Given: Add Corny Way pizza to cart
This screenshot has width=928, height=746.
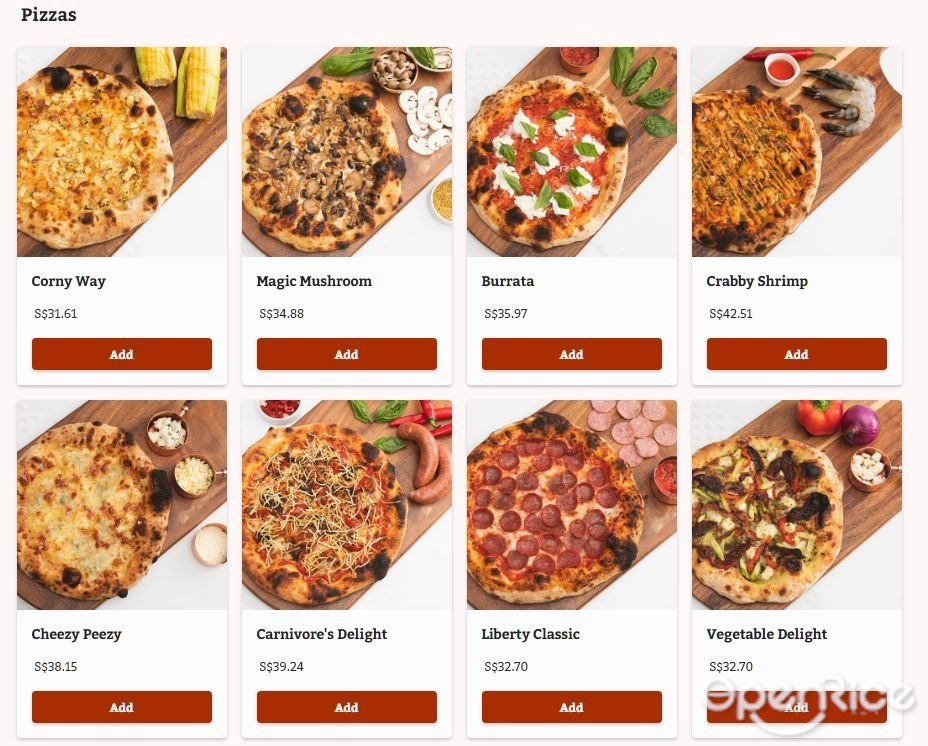Looking at the screenshot, I should click(x=121, y=354).
